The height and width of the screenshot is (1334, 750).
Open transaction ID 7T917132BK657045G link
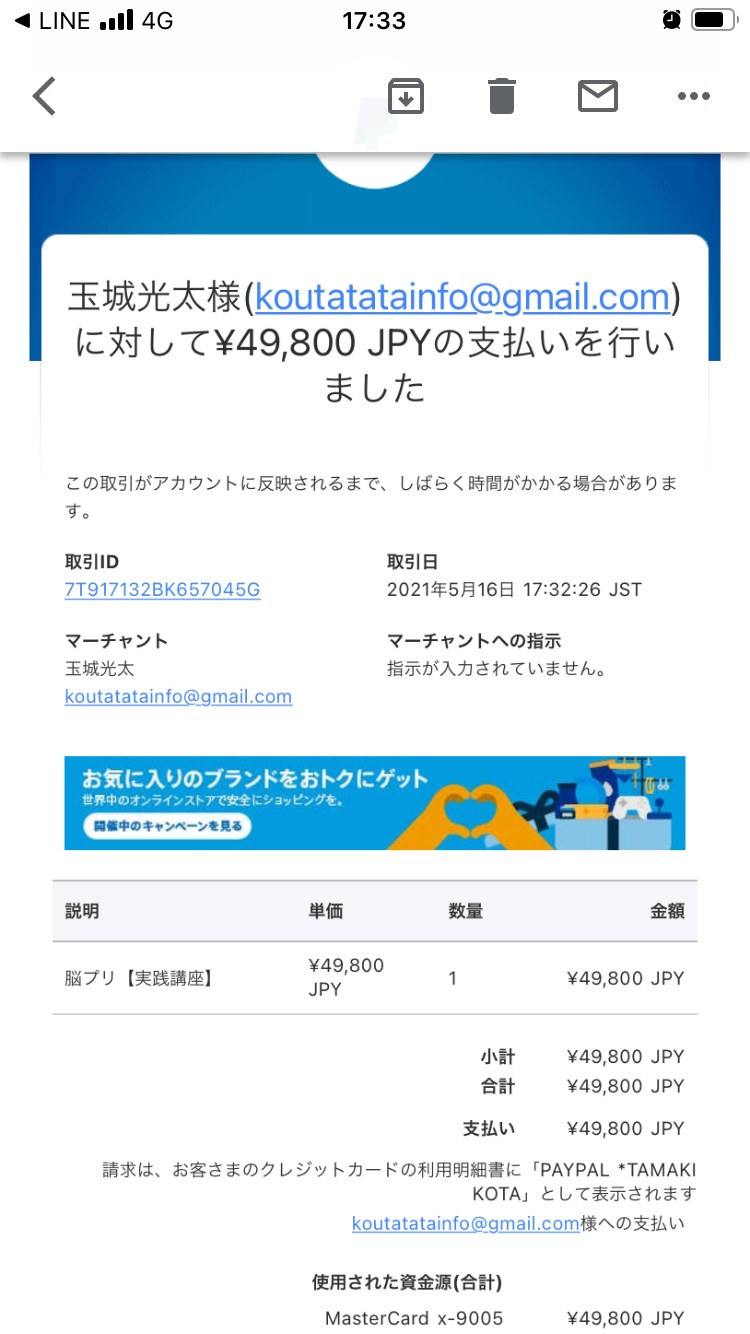[x=162, y=590]
